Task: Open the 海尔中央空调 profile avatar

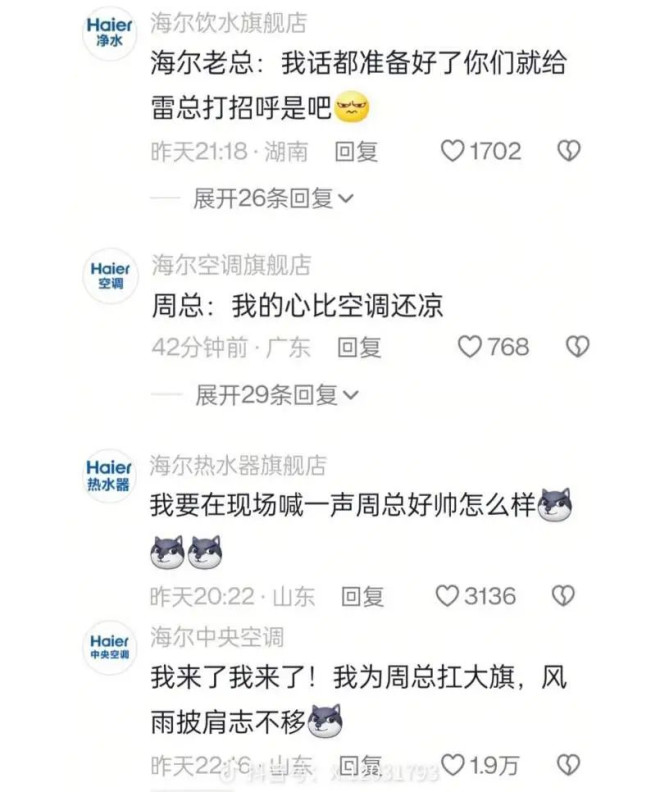Action: click(108, 647)
